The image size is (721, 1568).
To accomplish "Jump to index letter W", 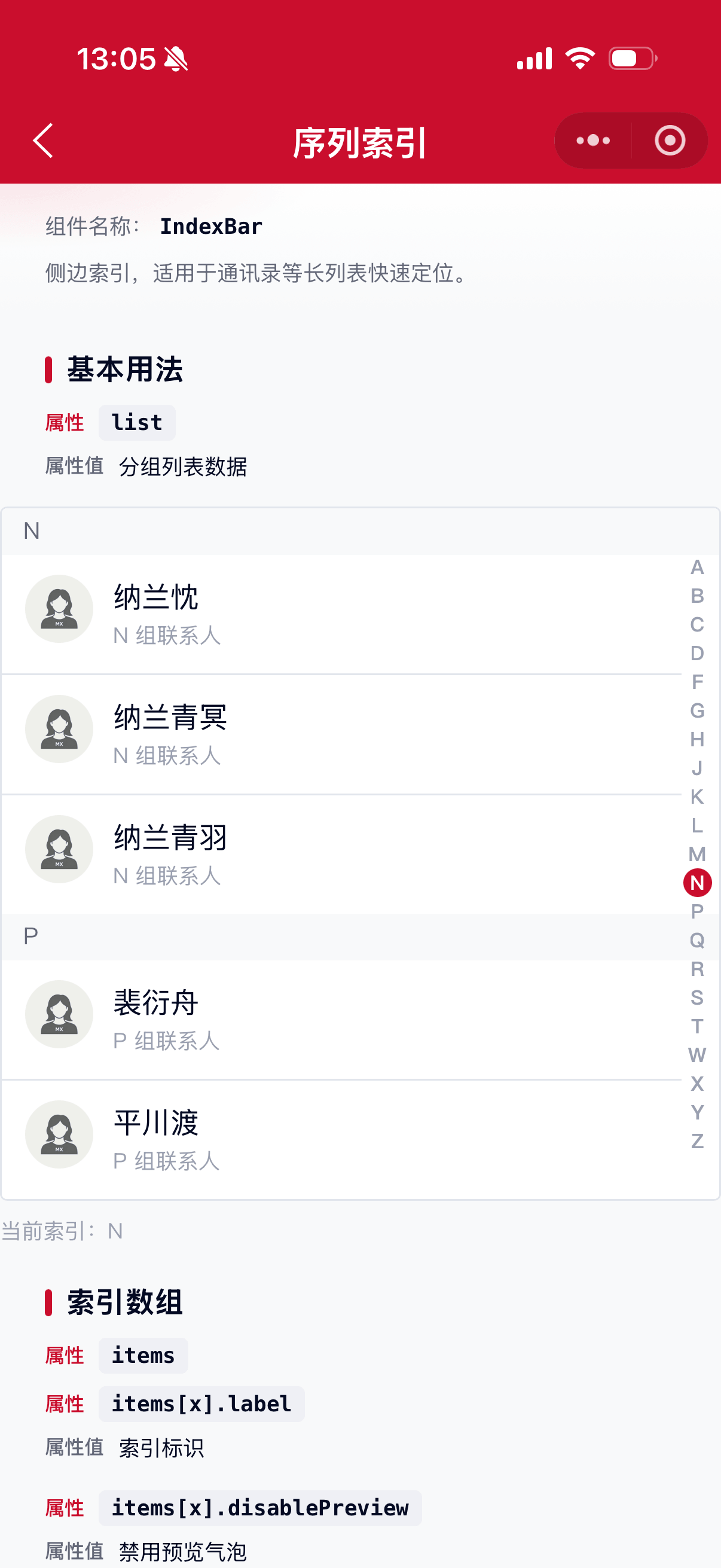I will (x=697, y=1055).
